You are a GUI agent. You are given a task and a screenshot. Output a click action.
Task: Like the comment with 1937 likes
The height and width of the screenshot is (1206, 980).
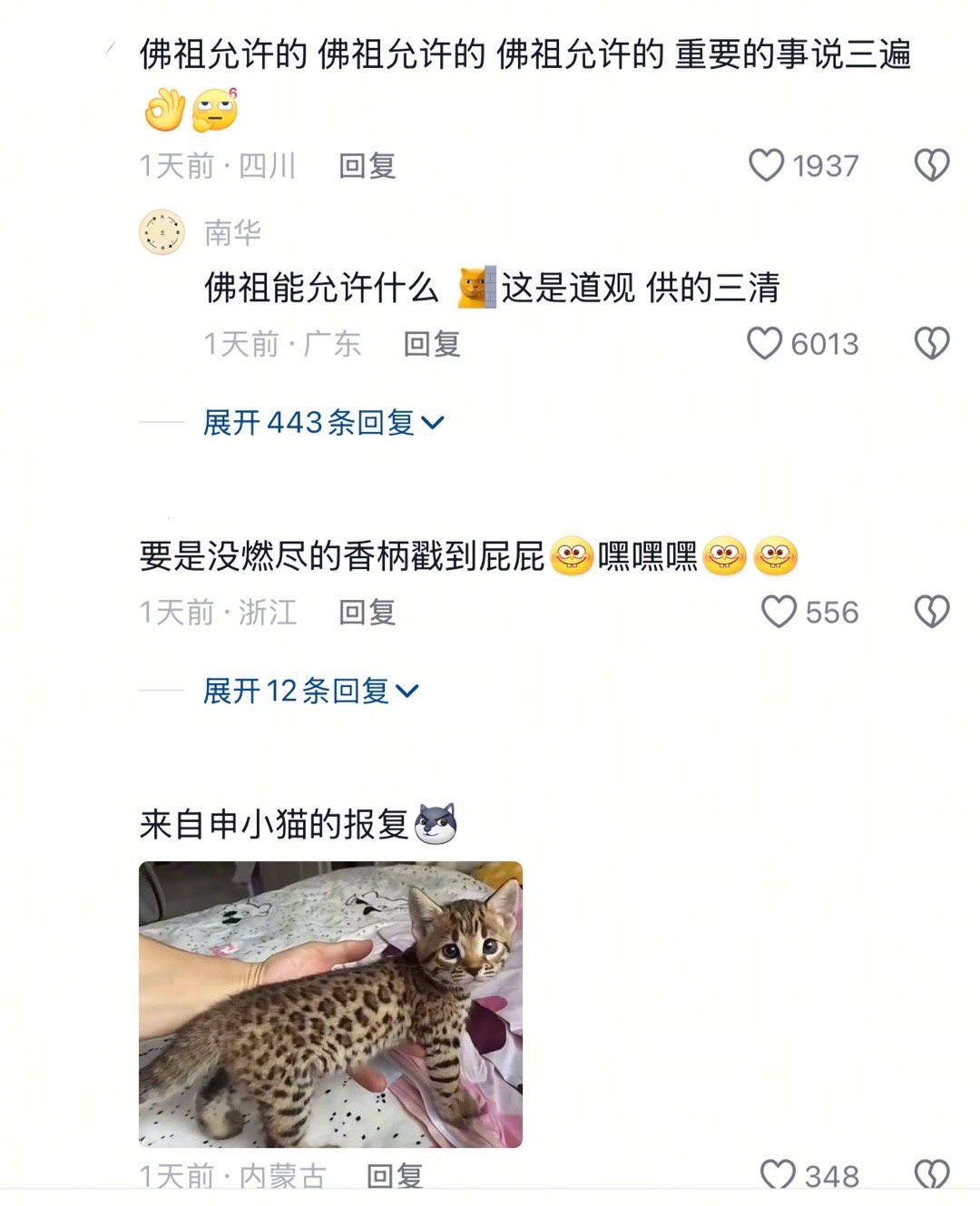click(766, 165)
